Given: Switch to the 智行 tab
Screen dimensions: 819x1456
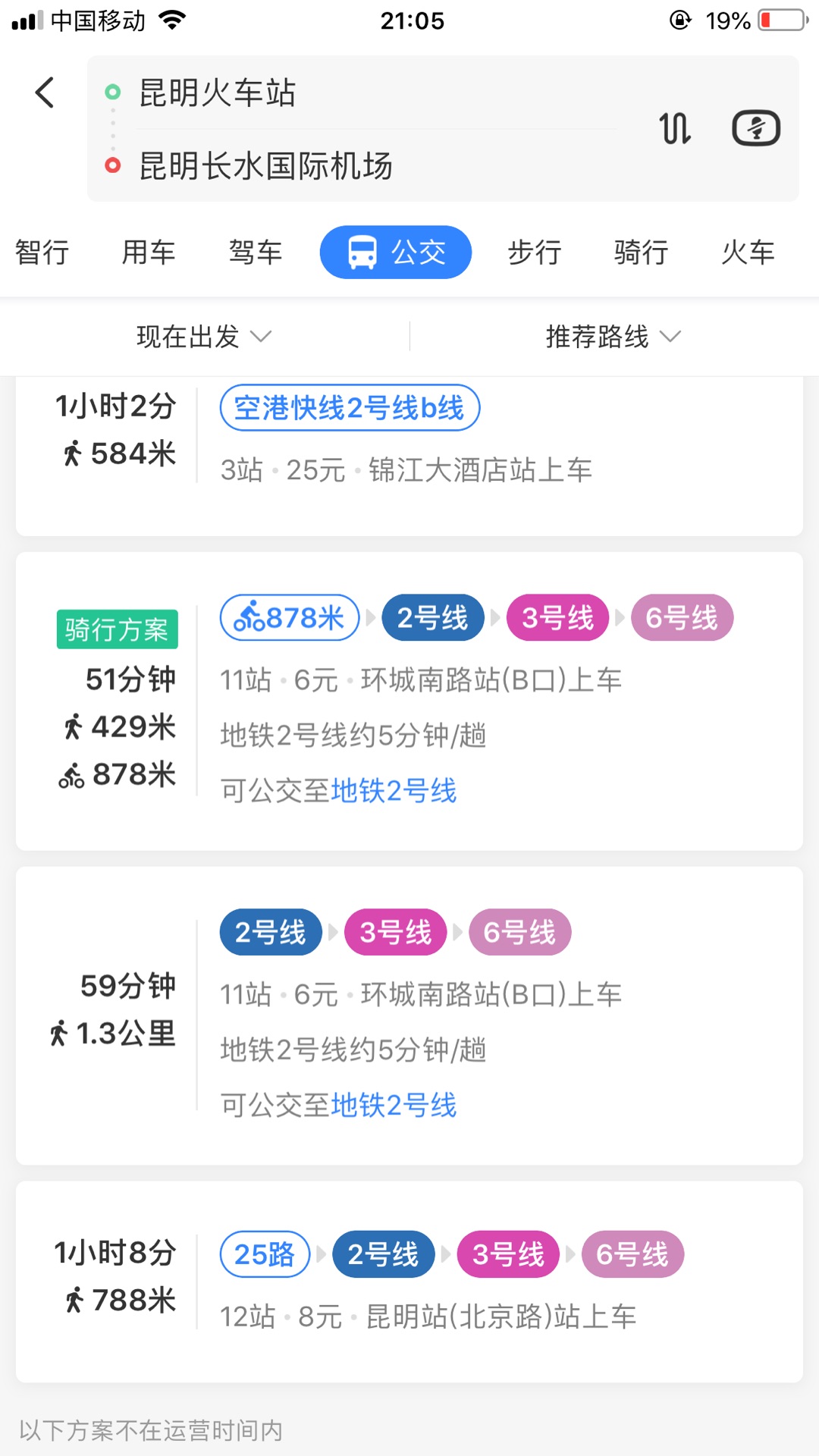Looking at the screenshot, I should click(42, 253).
